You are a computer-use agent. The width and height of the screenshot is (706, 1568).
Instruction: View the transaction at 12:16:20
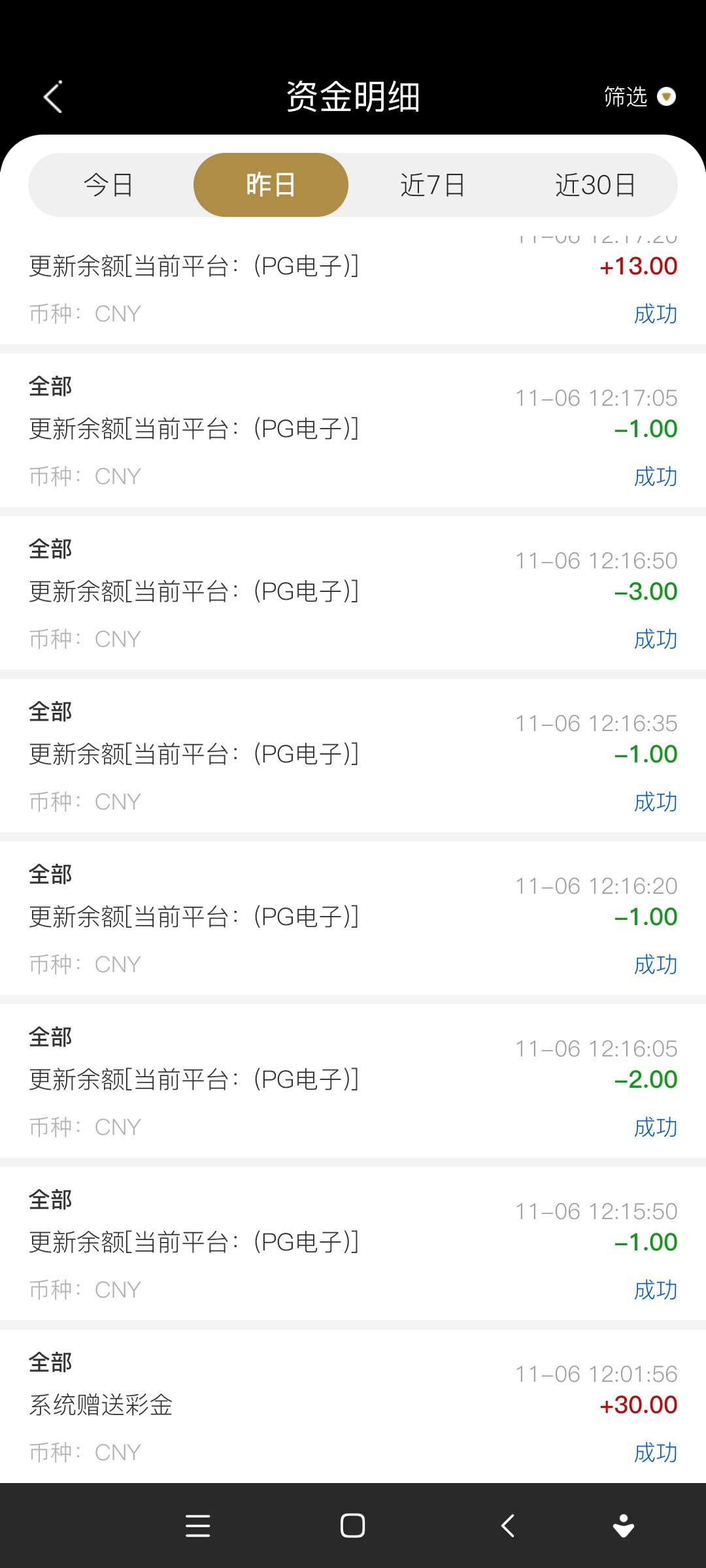353,918
